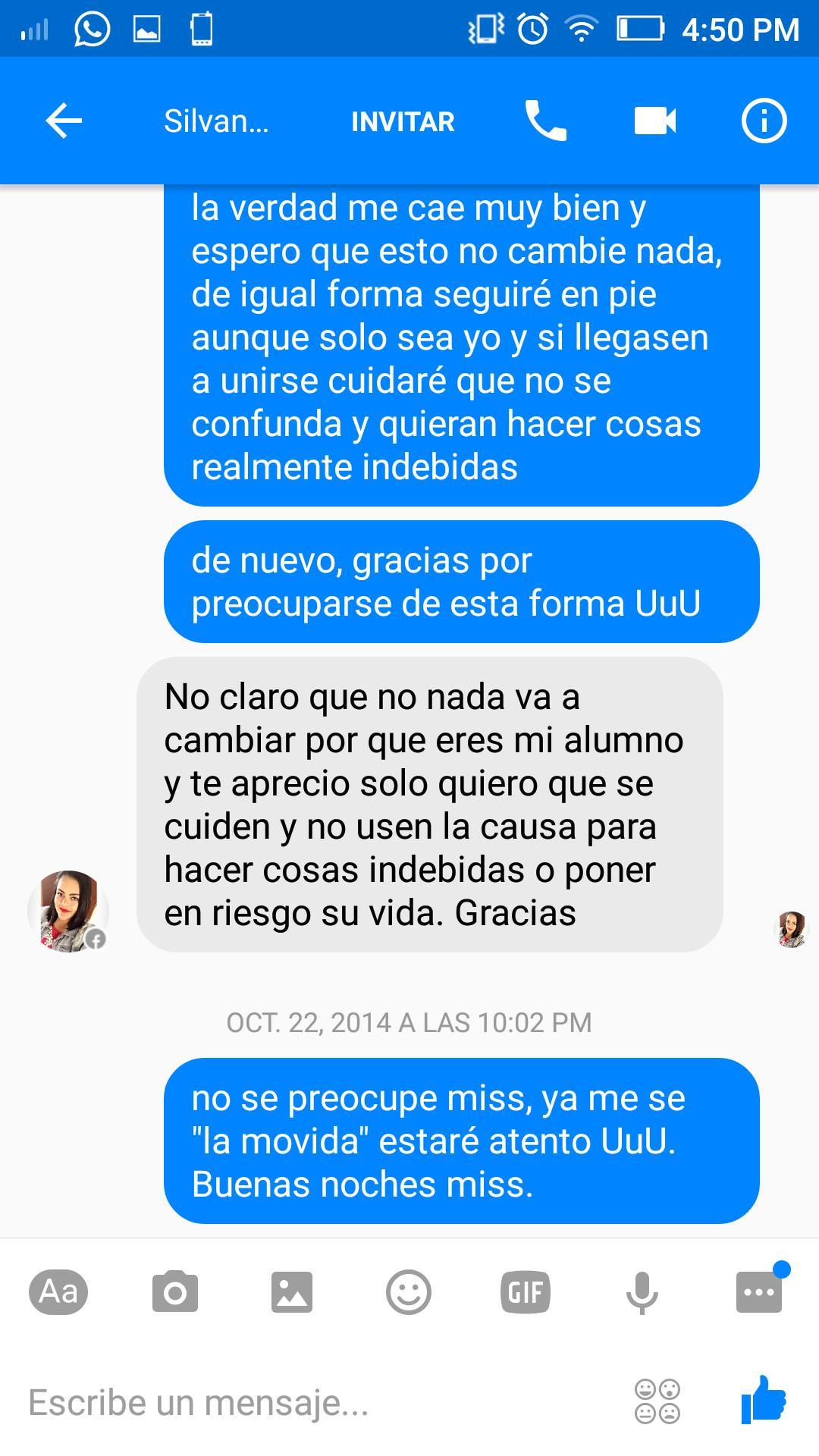Image resolution: width=819 pixels, height=1456 pixels.
Task: Open the GIF picker
Action: (525, 1291)
